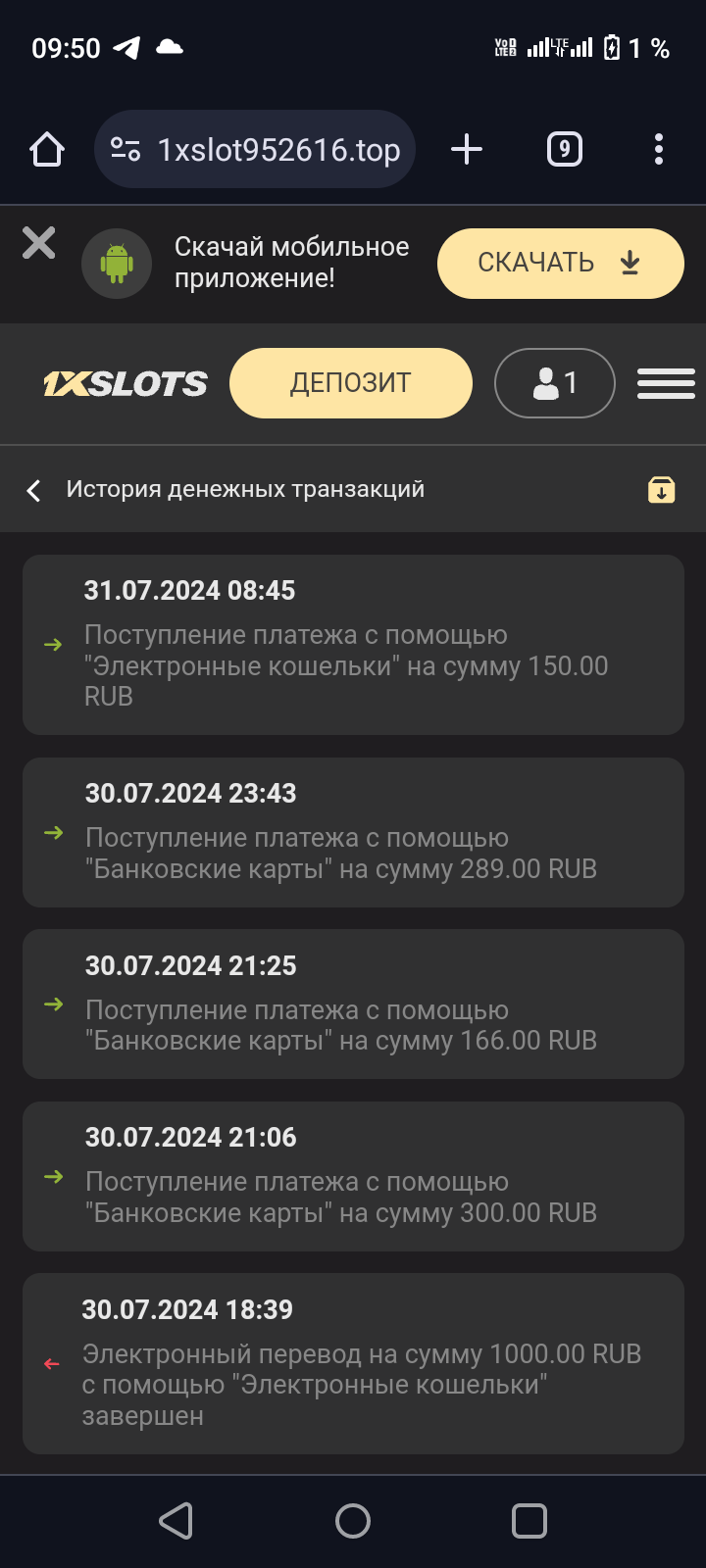Open a new browser tab
This screenshot has height=1568, width=706.
(x=467, y=150)
